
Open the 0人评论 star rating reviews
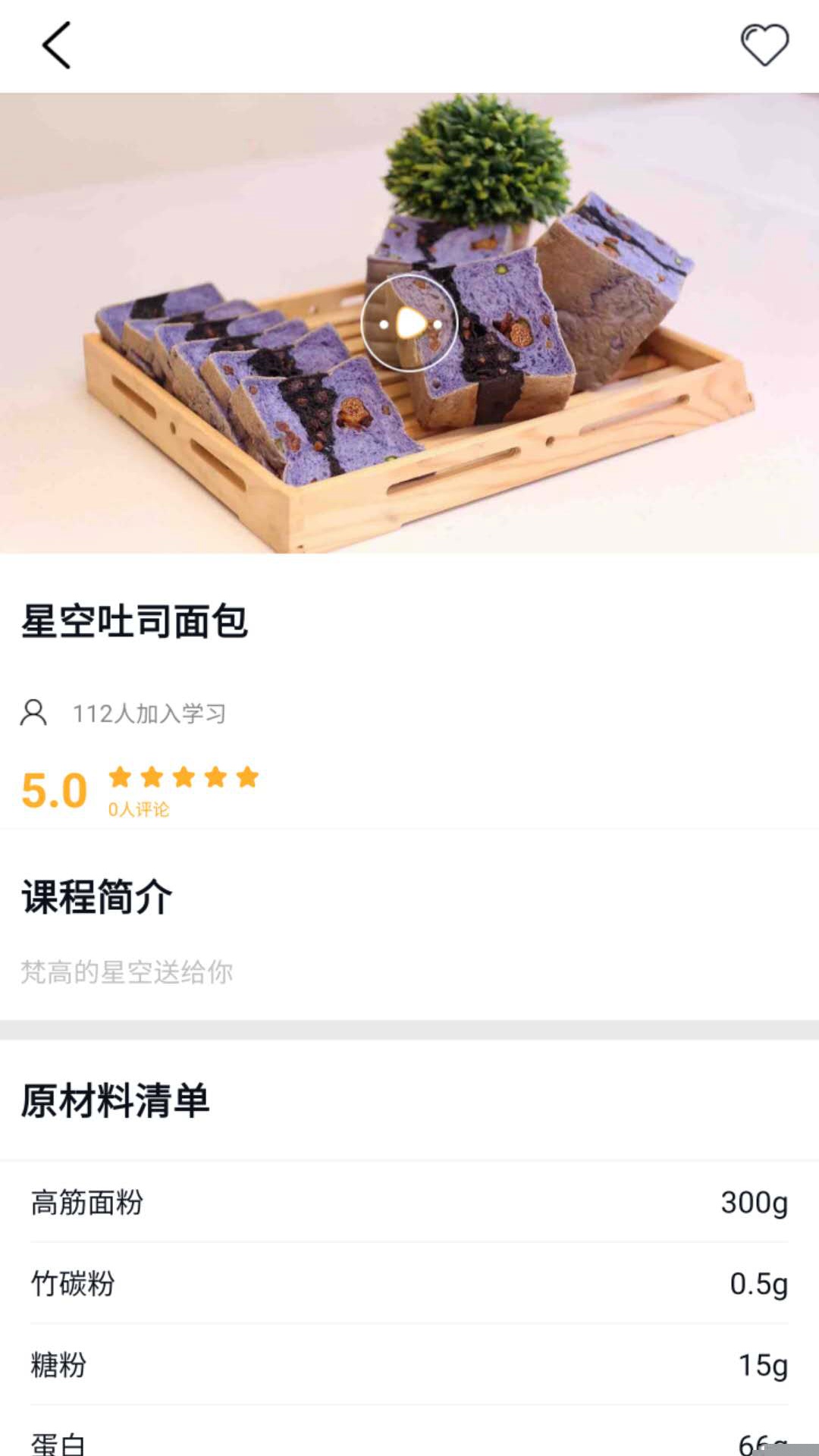point(139,809)
